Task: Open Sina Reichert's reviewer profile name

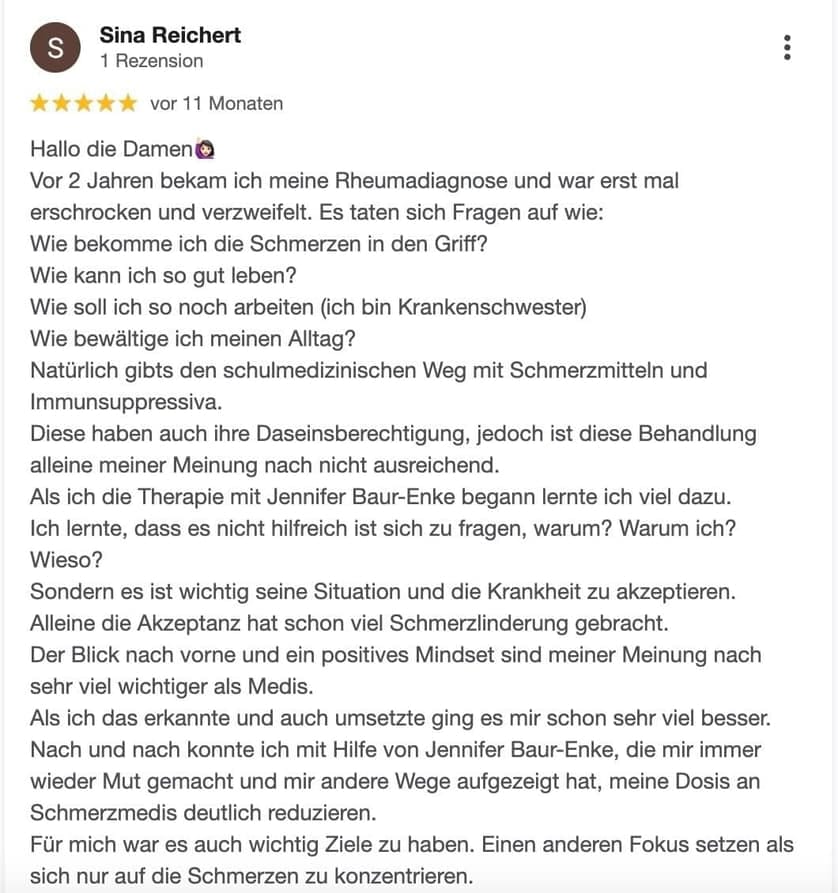Action: click(x=170, y=35)
